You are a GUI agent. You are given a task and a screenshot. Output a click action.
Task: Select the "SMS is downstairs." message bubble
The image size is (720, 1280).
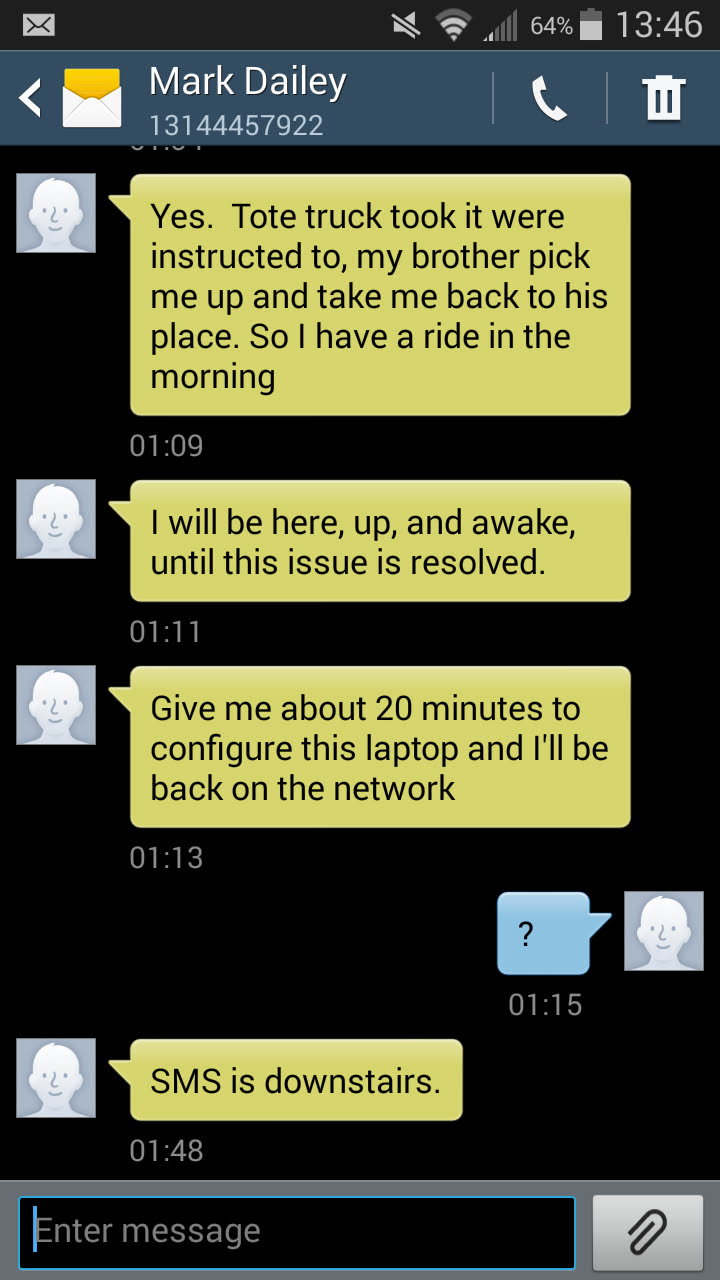[296, 1080]
